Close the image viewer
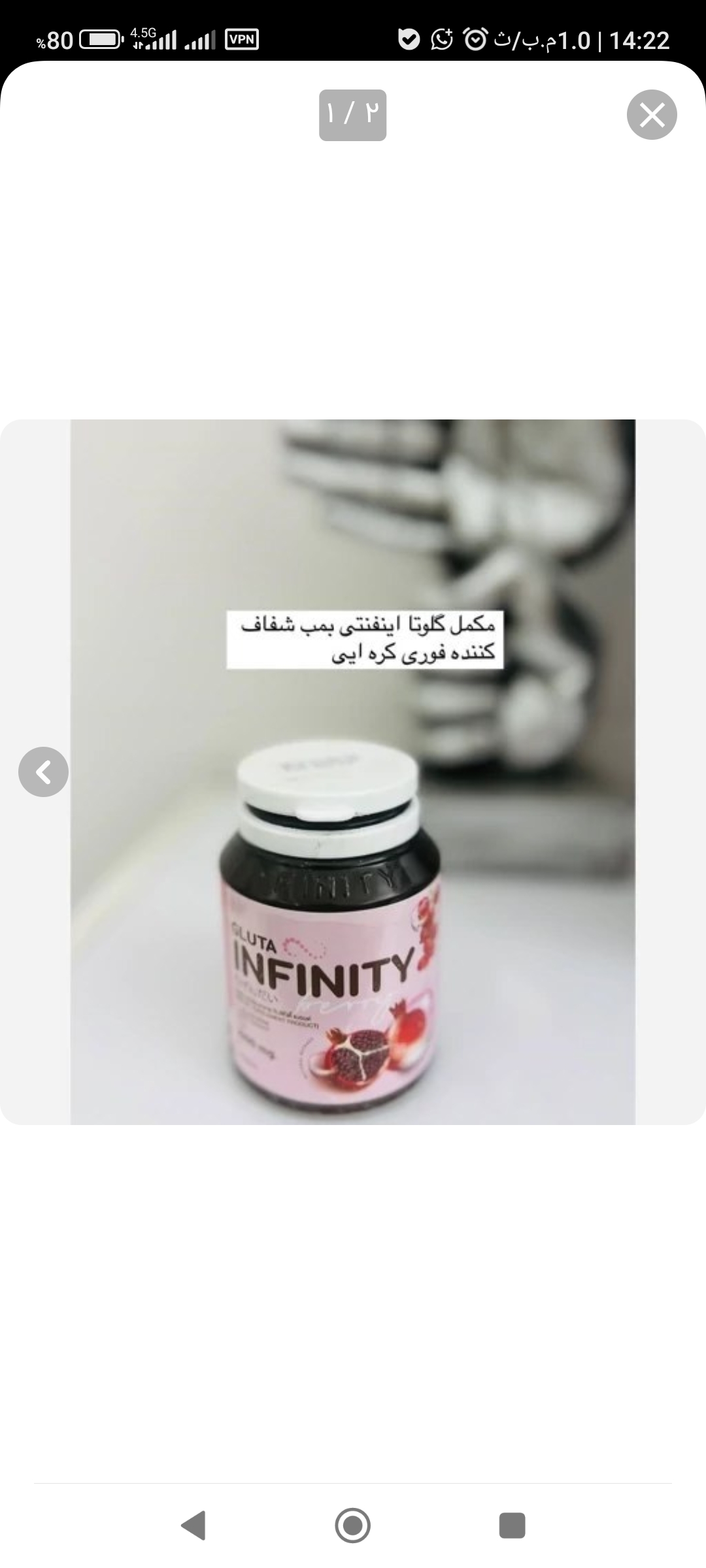This screenshot has height=1568, width=706. 652,115
